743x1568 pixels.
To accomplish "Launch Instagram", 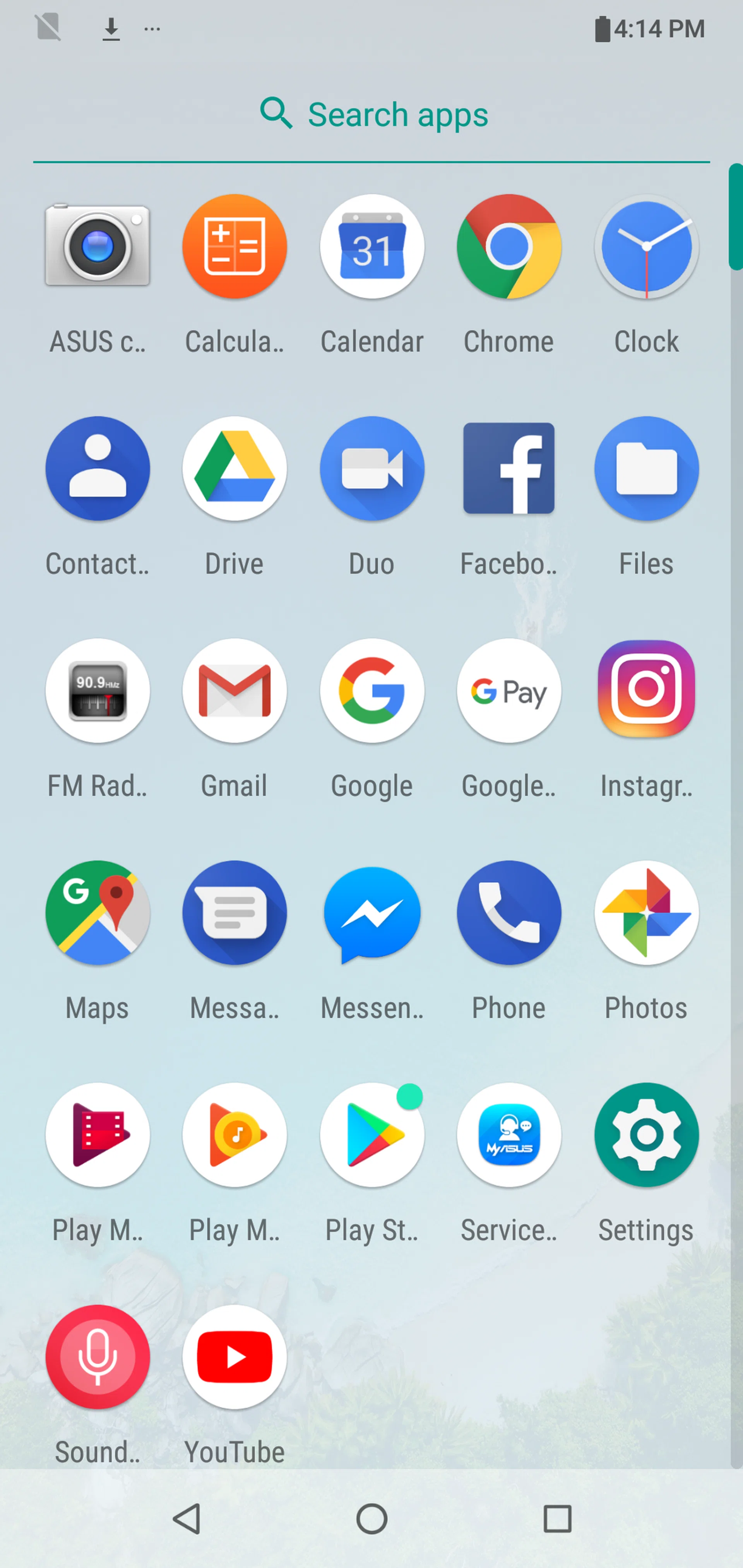I will coord(646,691).
